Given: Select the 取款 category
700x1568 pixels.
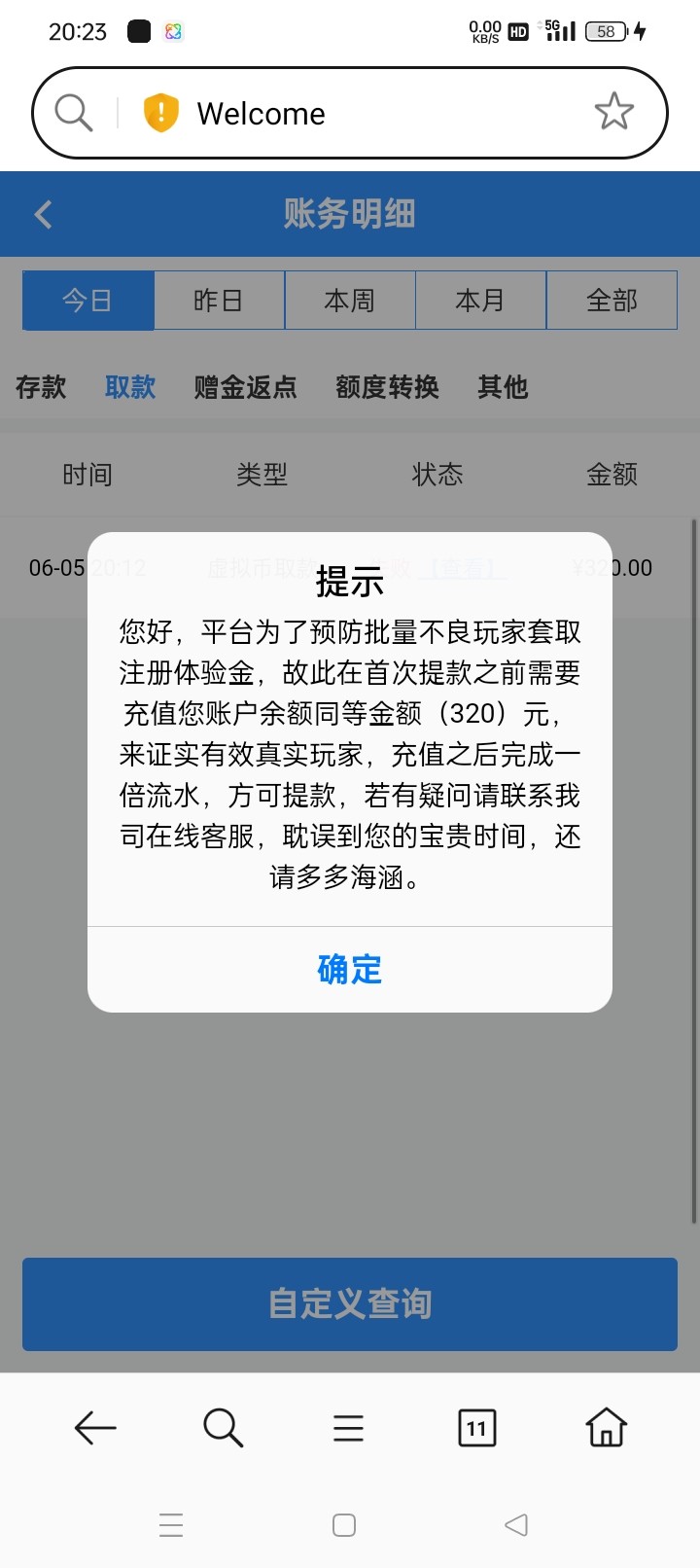Looking at the screenshot, I should tap(130, 387).
